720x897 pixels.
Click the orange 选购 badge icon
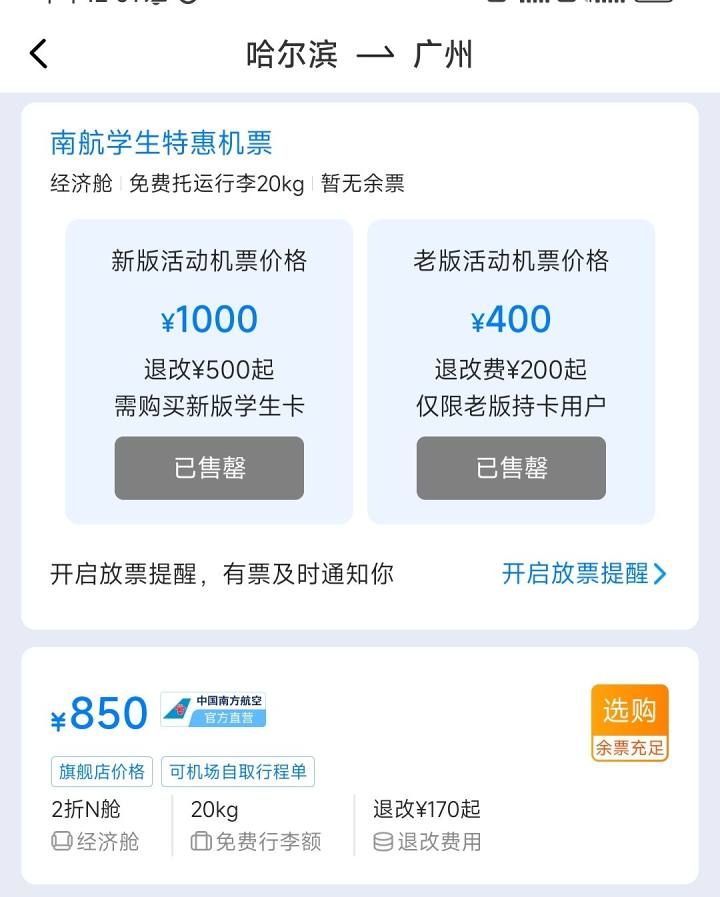pos(628,712)
